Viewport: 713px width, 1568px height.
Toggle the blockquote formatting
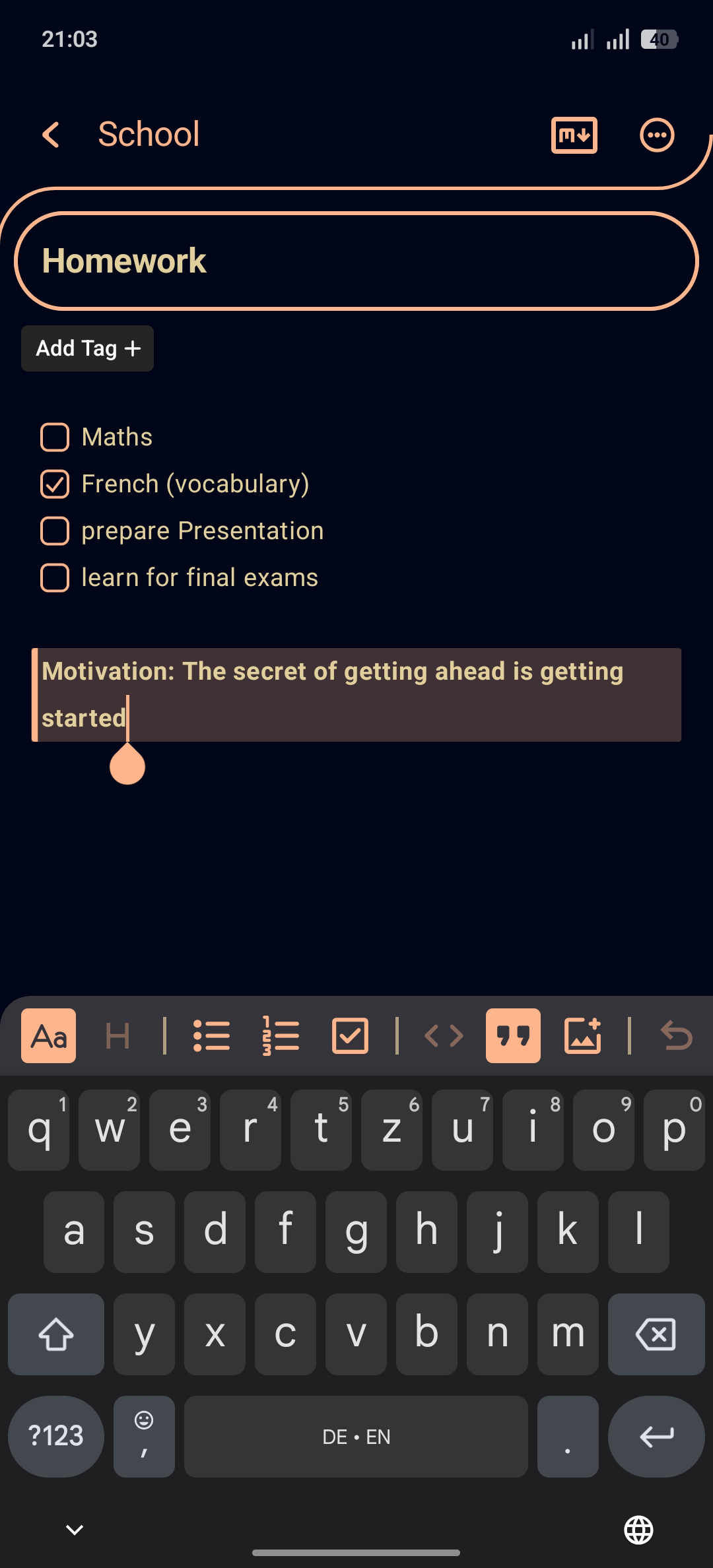(513, 1036)
